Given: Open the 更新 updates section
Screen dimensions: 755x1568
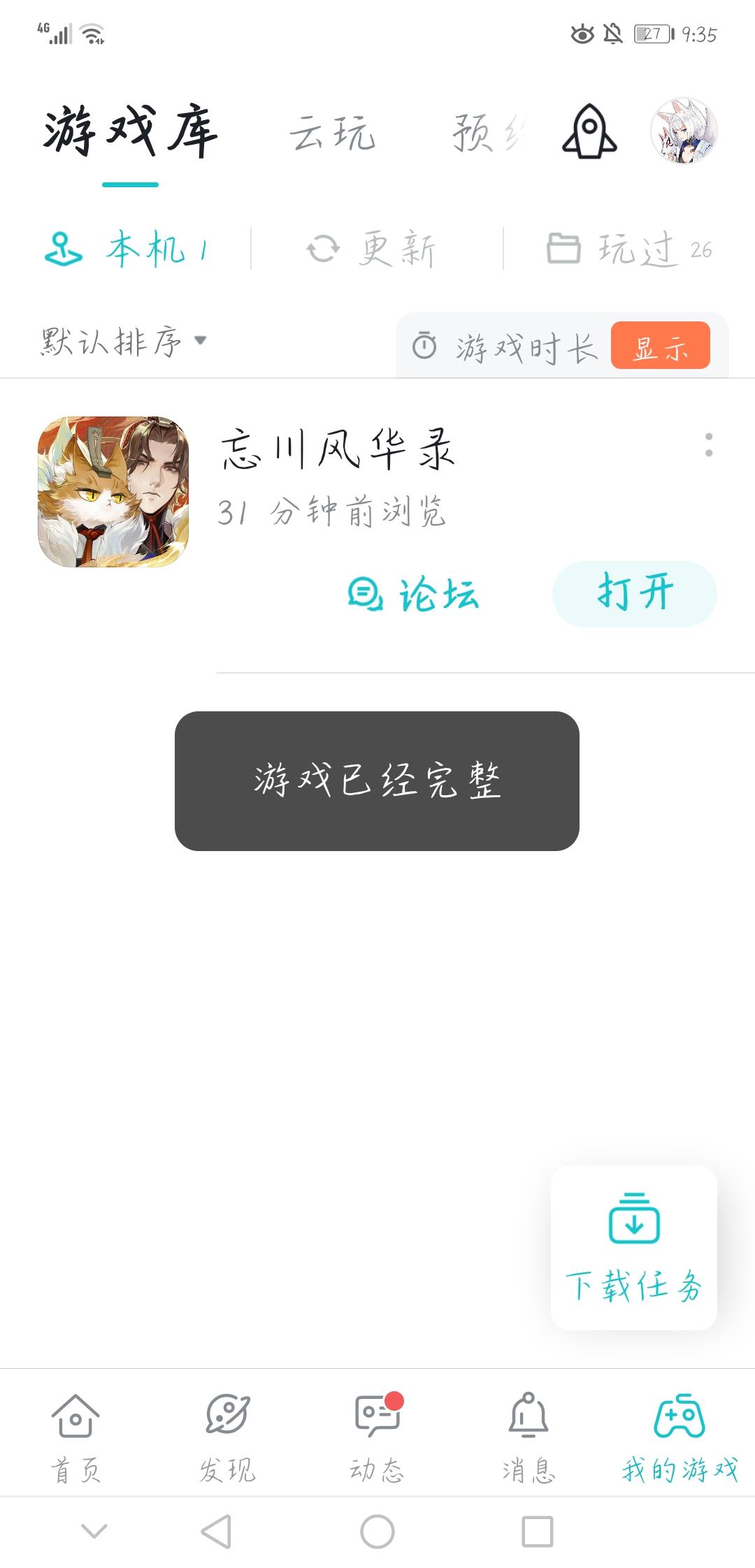Looking at the screenshot, I should pyautogui.click(x=371, y=248).
